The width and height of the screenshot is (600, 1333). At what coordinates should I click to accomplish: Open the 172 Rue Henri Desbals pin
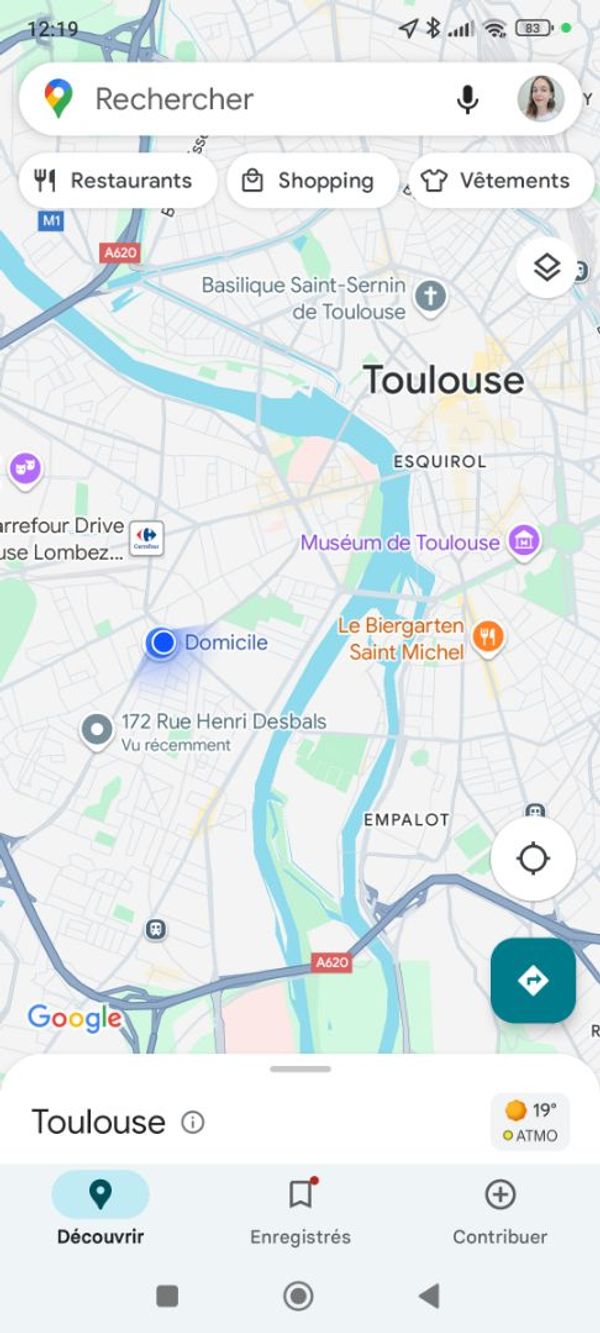coord(97,730)
